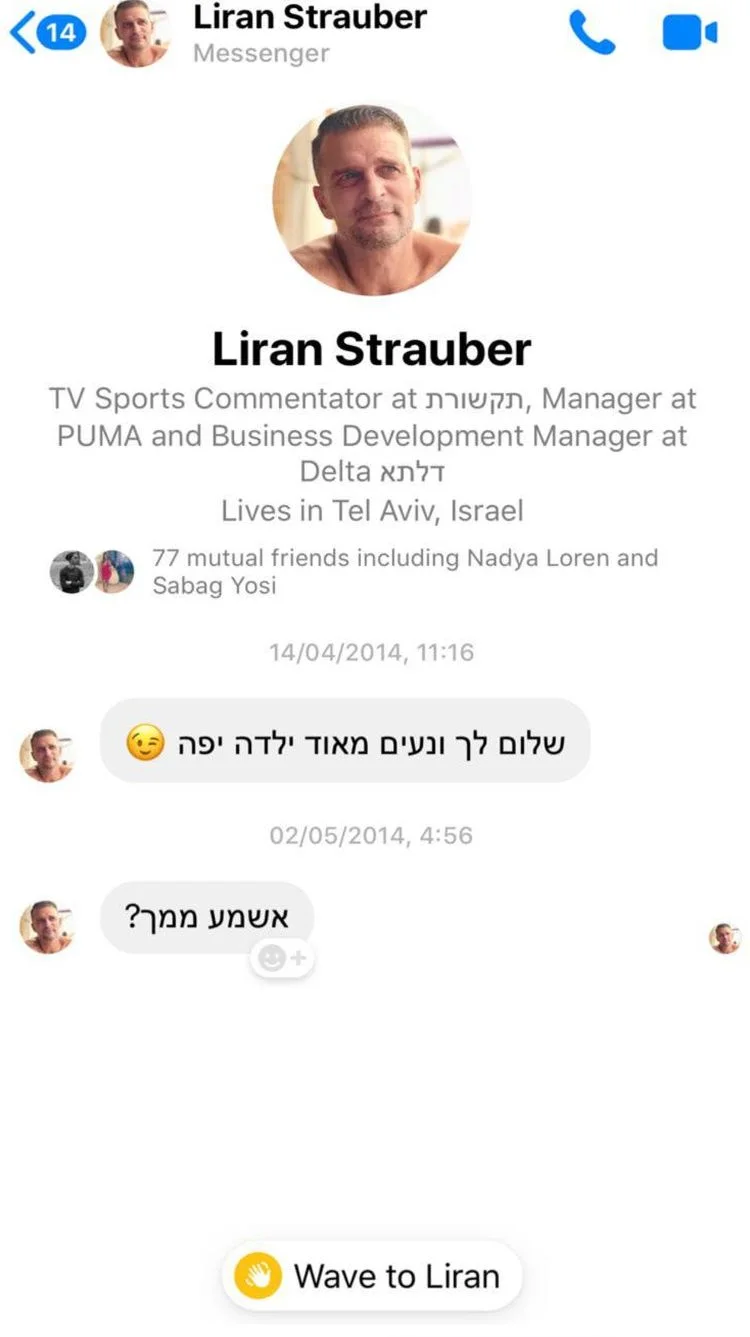The width and height of the screenshot is (750, 1337).
Task: Open the 77 mutual friends link
Action: pos(404,571)
